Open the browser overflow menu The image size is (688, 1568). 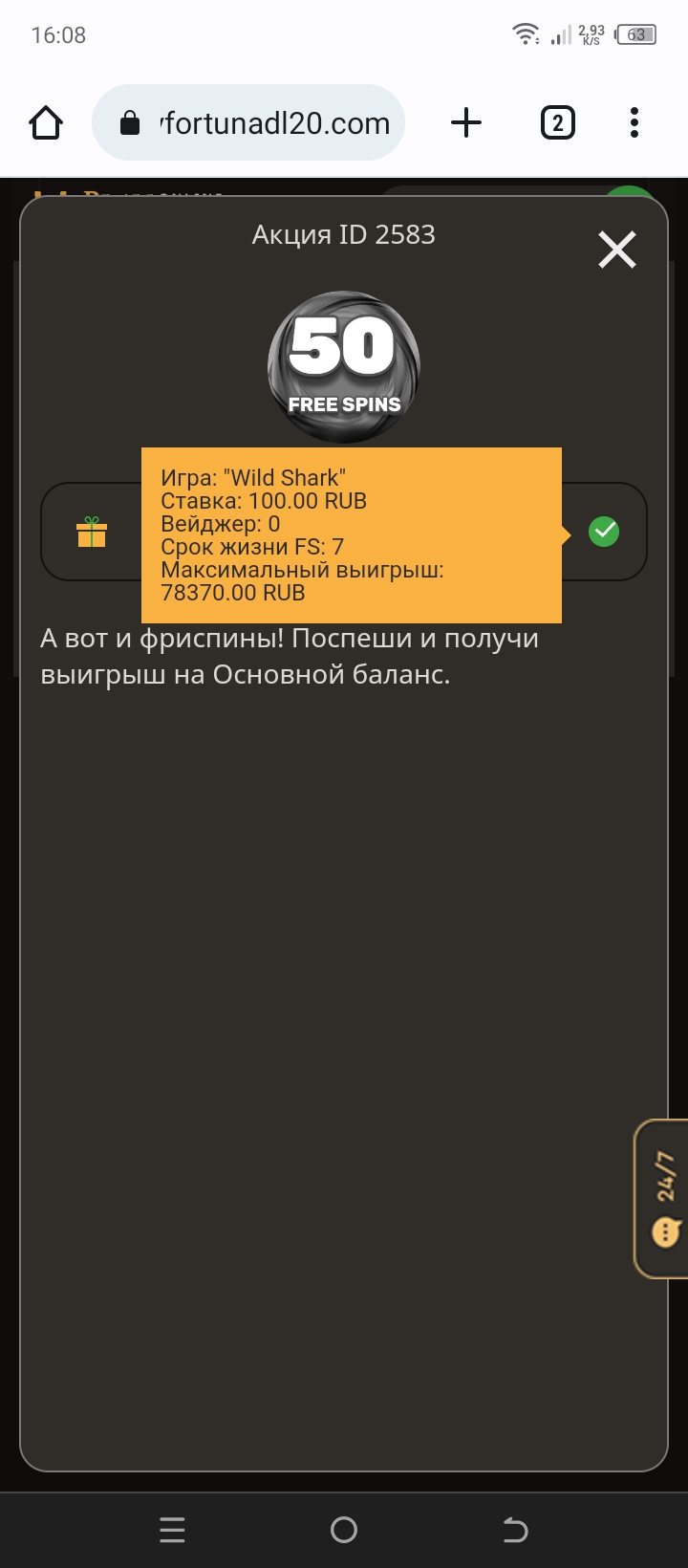coord(634,123)
